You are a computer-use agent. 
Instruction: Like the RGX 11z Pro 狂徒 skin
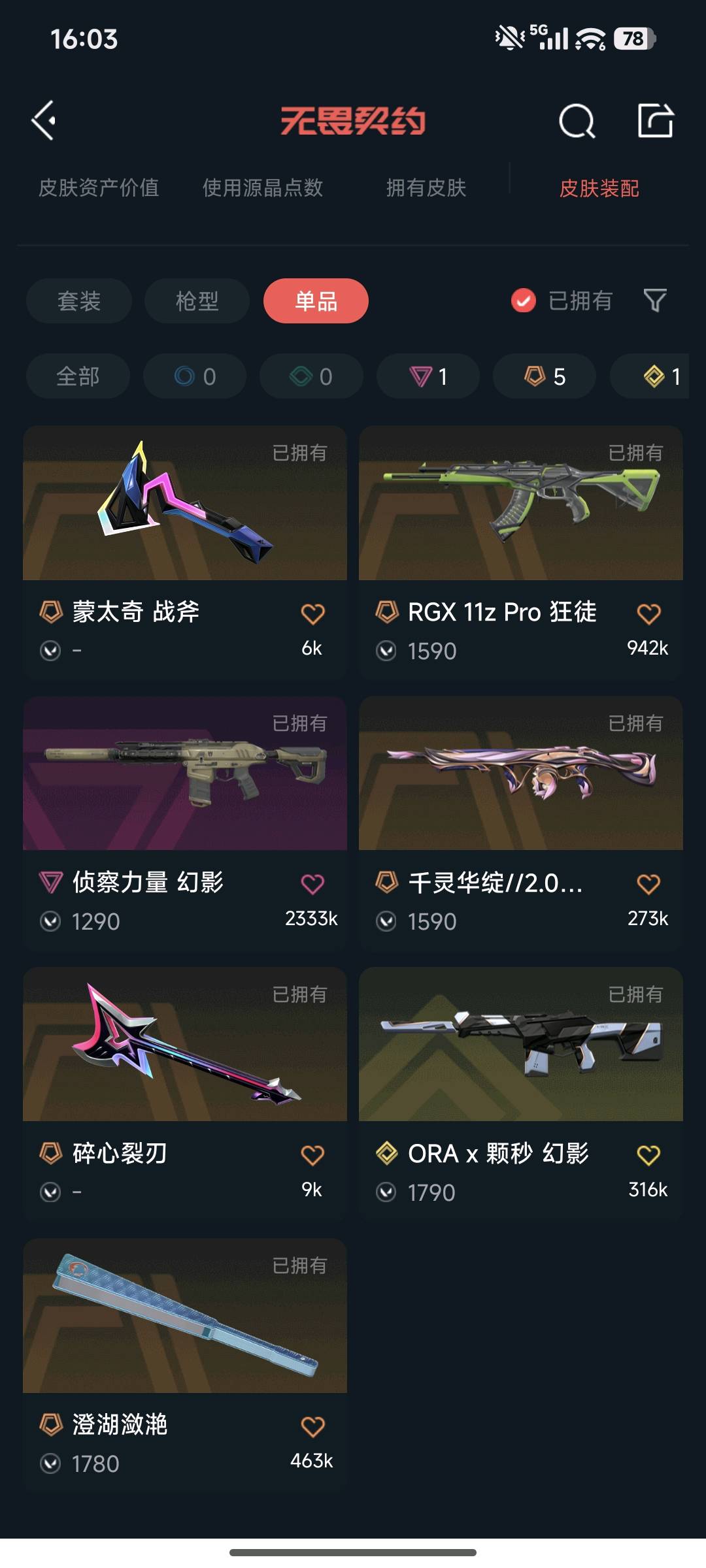(x=648, y=613)
